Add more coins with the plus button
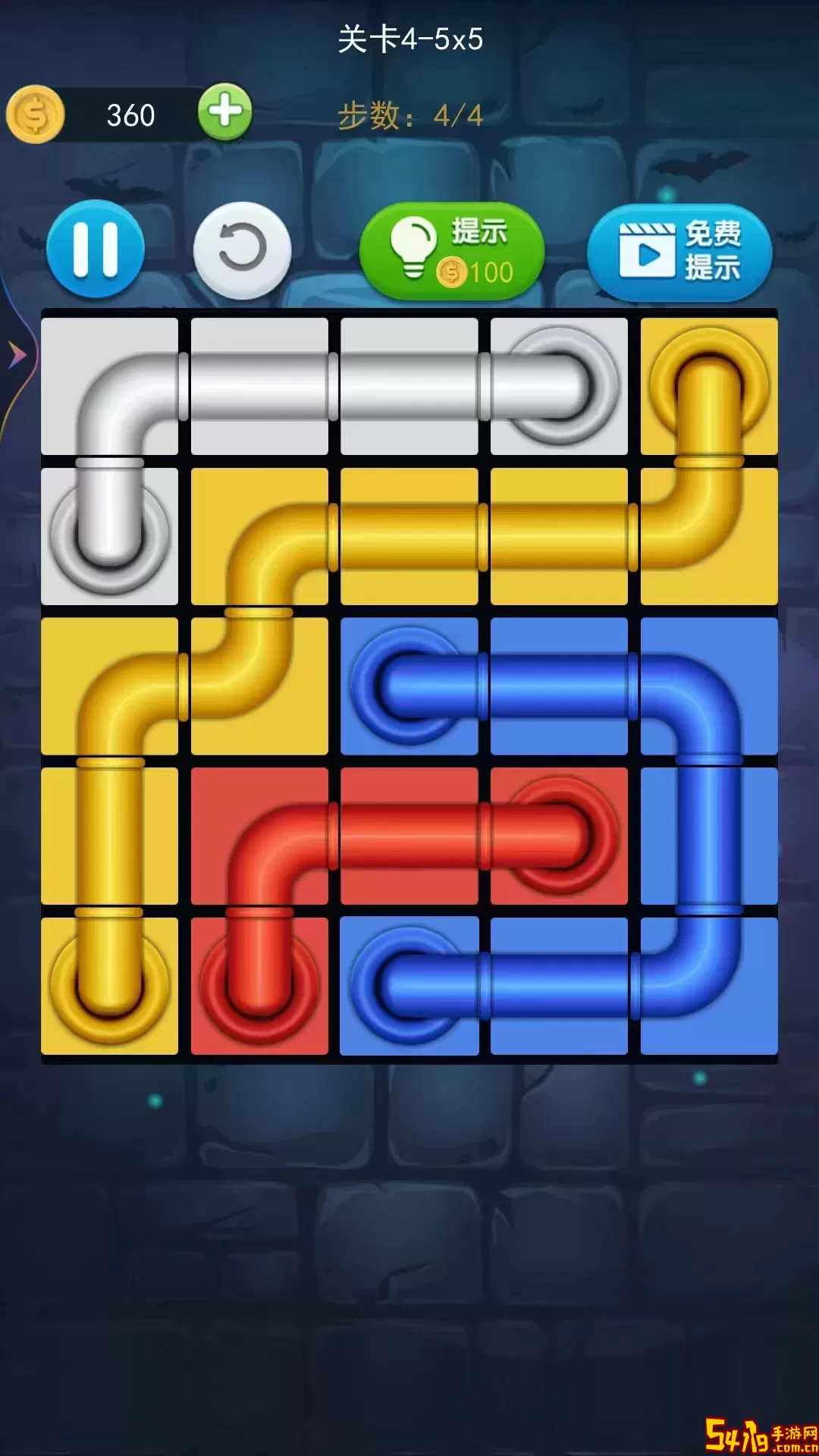 click(224, 113)
